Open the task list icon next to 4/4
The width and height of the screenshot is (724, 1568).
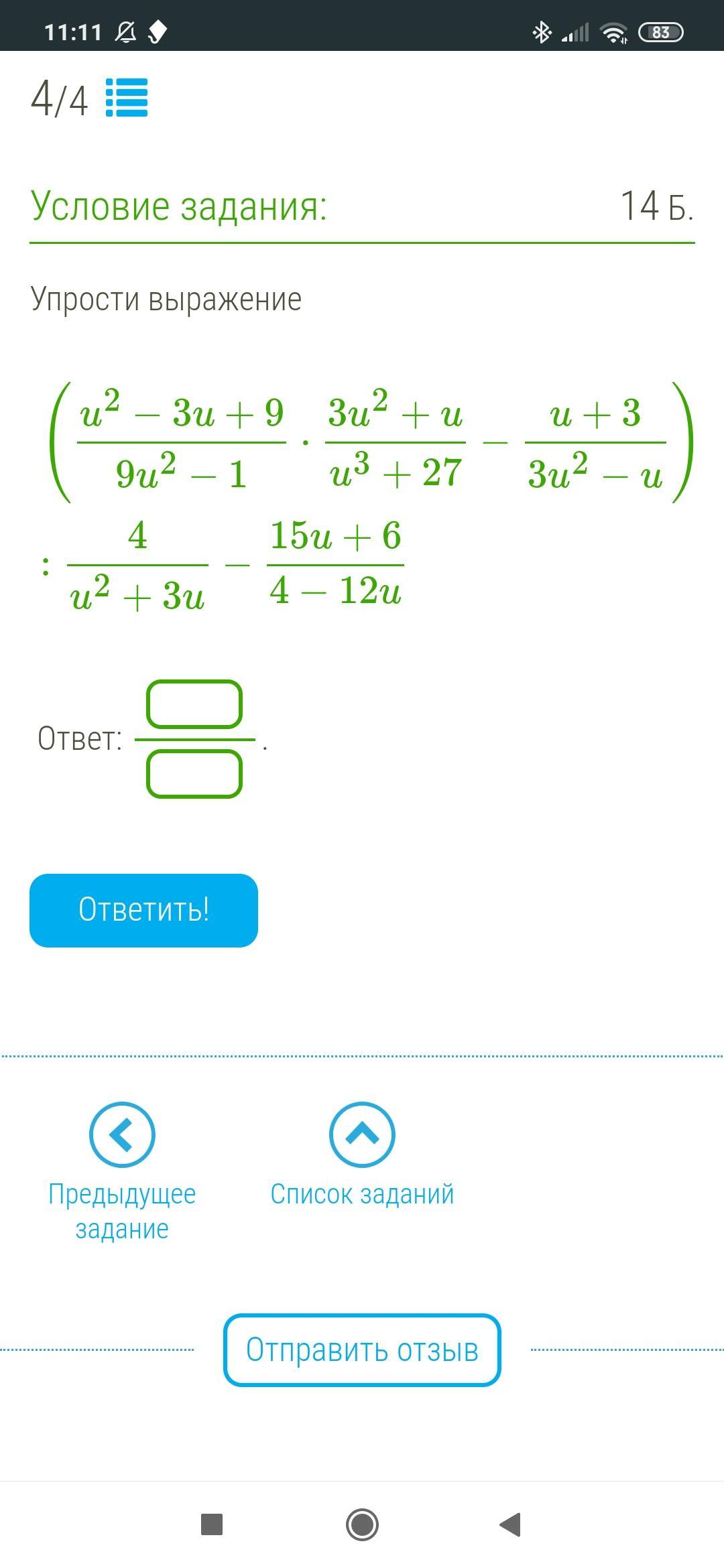click(x=127, y=98)
